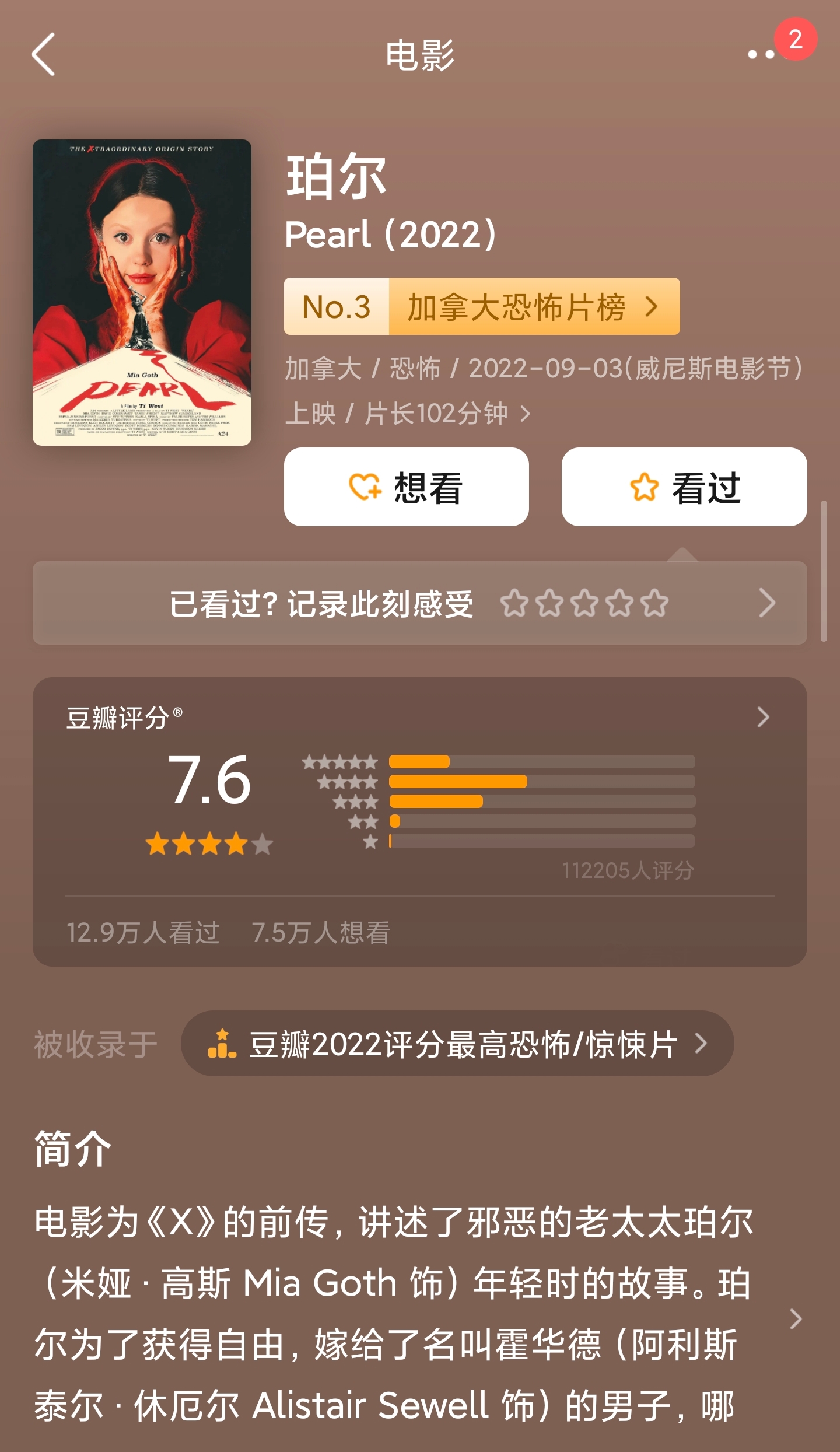The width and height of the screenshot is (840, 1452).
Task: Expand the full 简介 synopsis
Action: tap(795, 1319)
